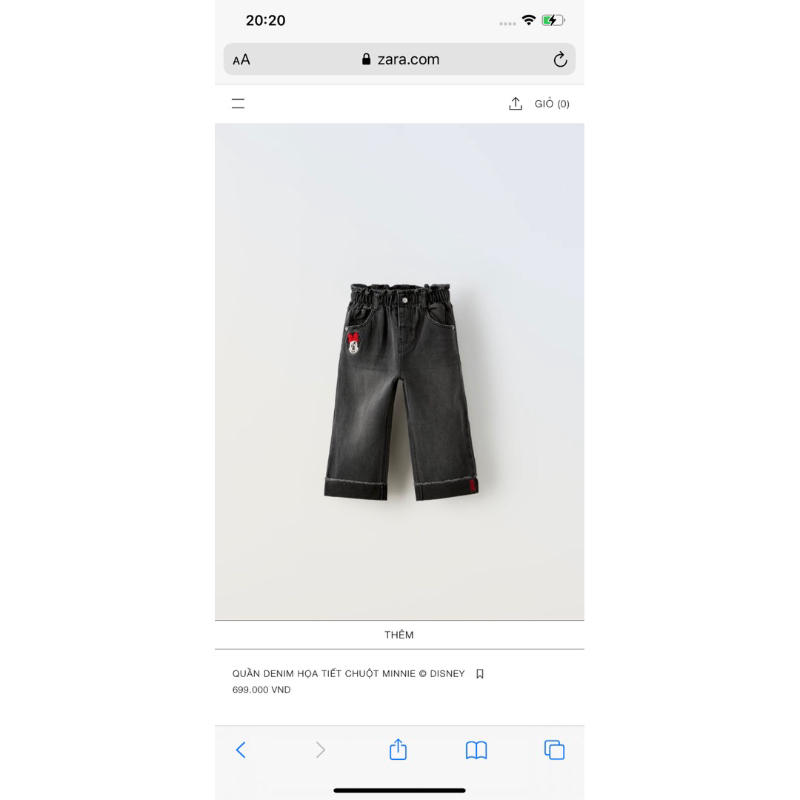Share this product via the page share icon
800x800 pixels.
[x=516, y=103]
